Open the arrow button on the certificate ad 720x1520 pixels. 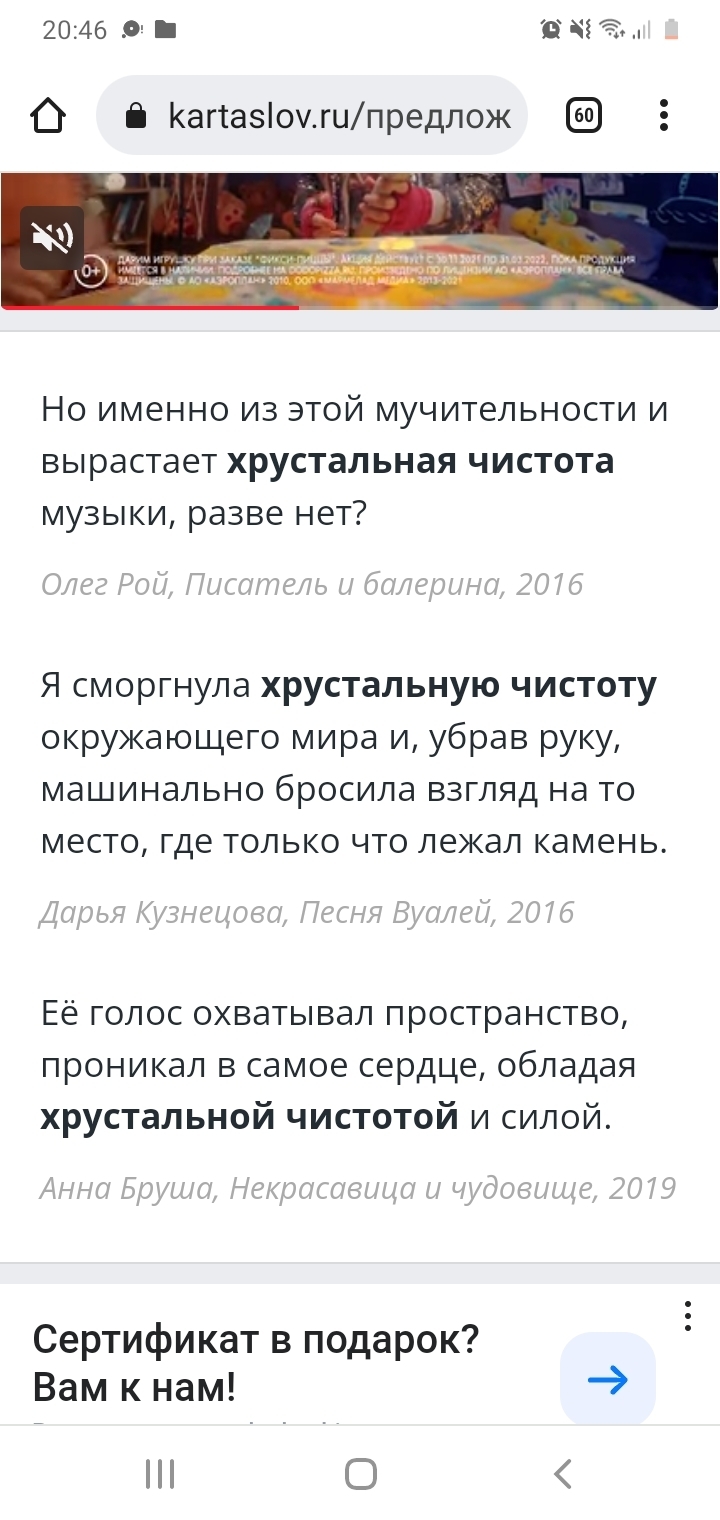tap(607, 1380)
